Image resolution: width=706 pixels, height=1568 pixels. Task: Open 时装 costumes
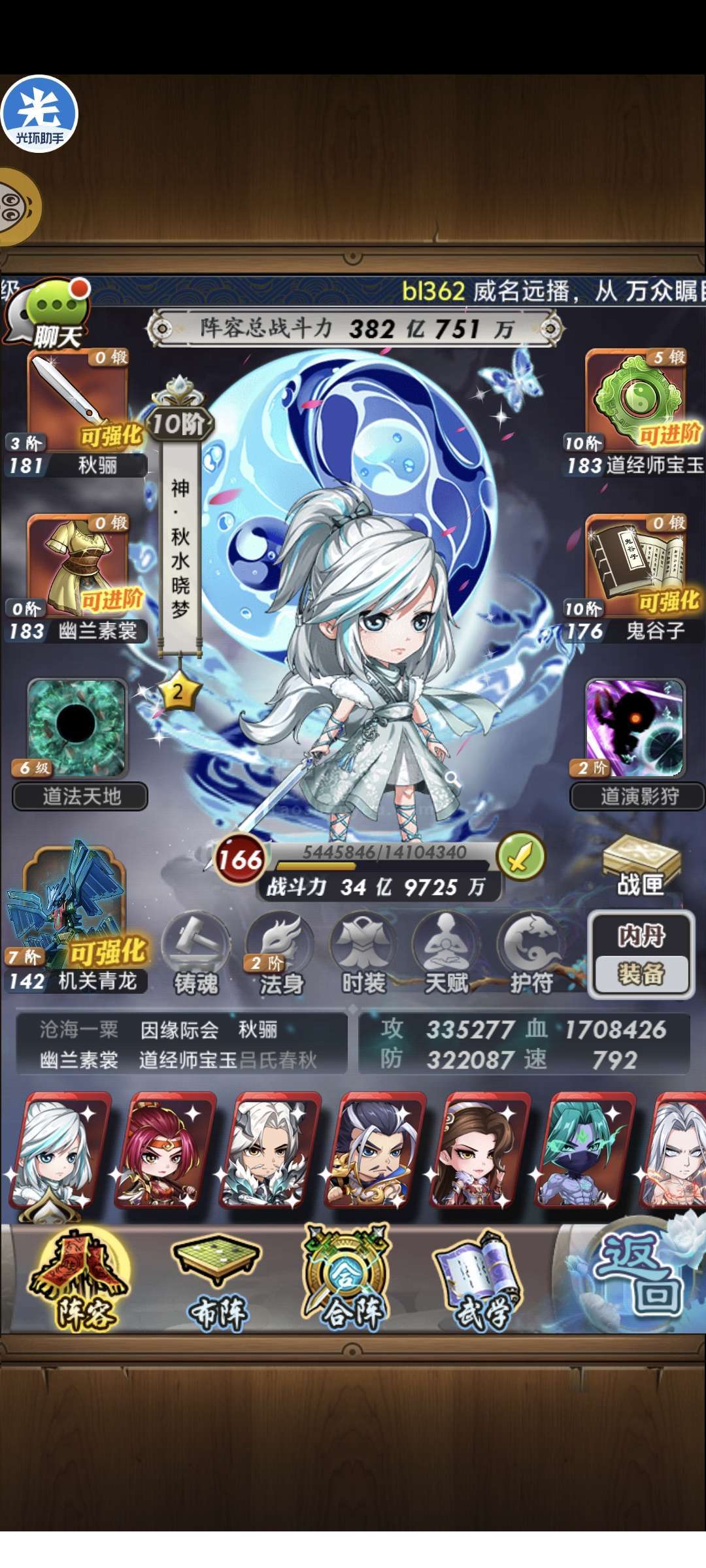tap(363, 954)
